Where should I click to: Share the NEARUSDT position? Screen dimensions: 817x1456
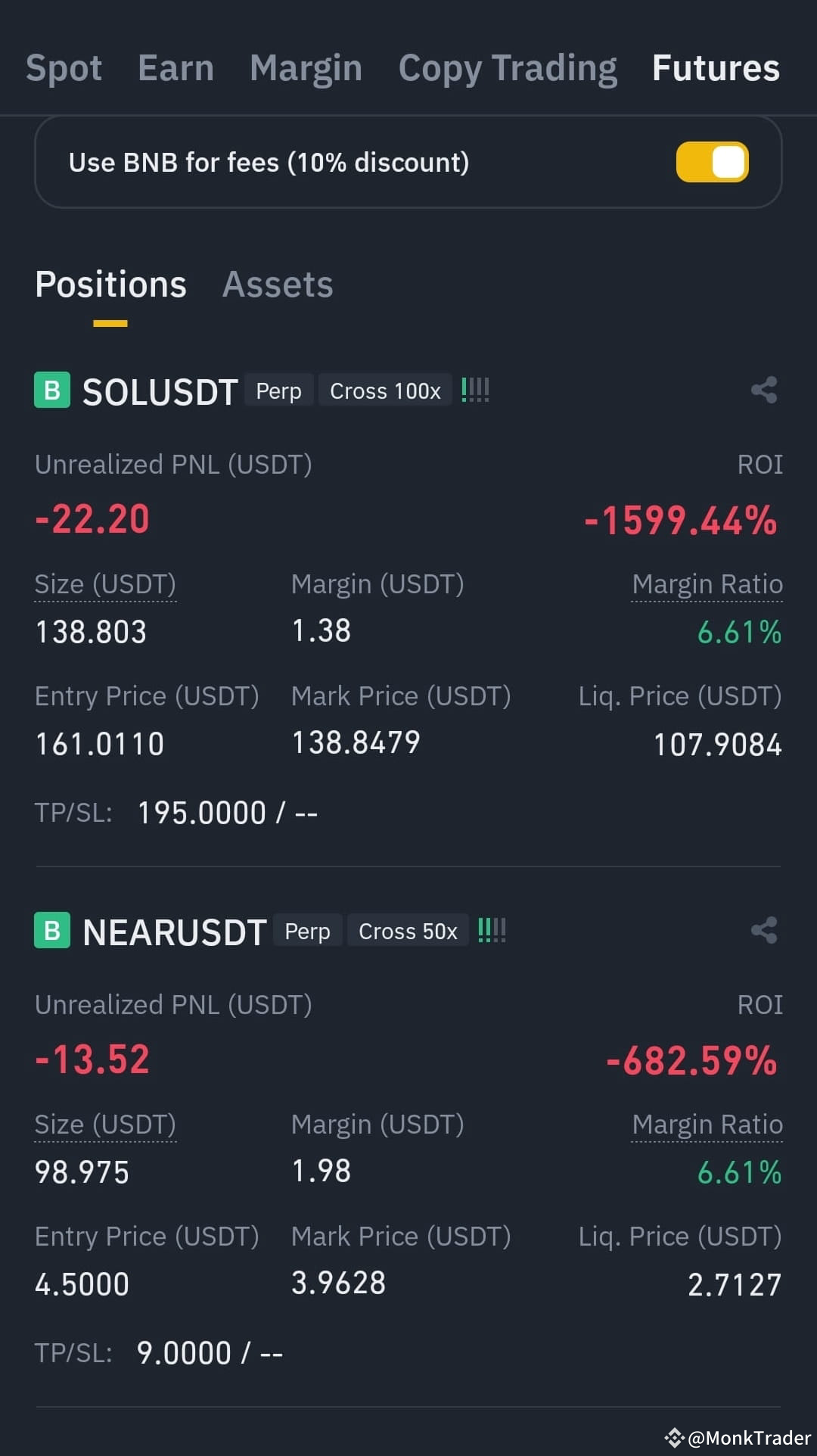click(763, 931)
